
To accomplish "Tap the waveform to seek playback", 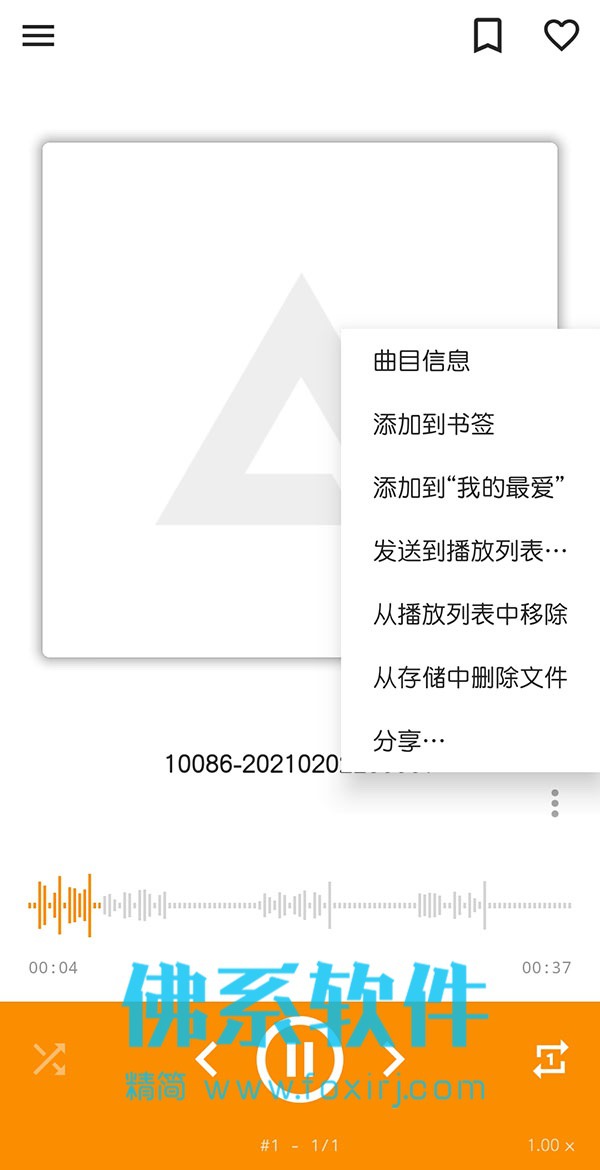I will click(x=300, y=906).
